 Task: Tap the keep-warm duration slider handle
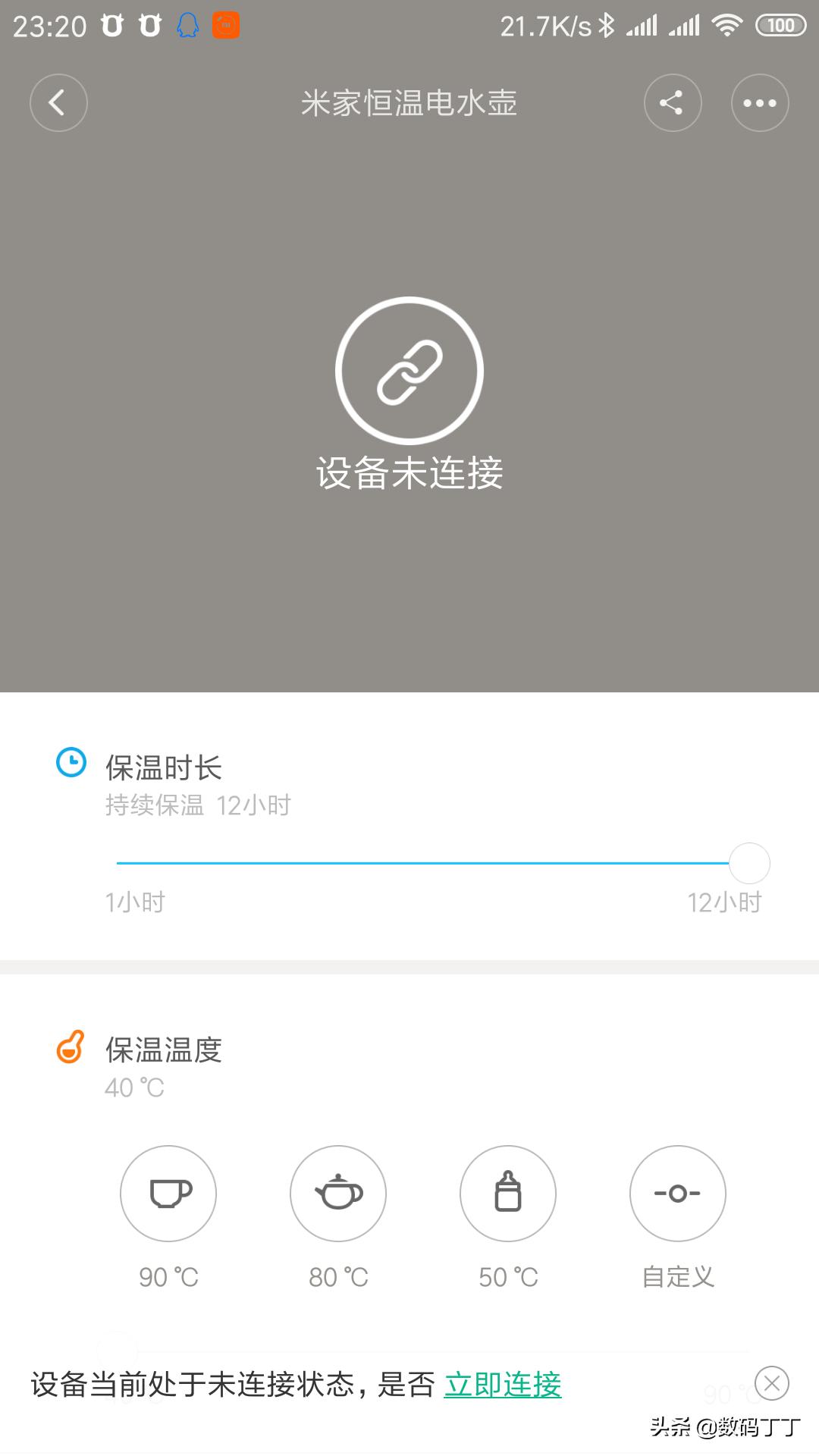[x=749, y=863]
